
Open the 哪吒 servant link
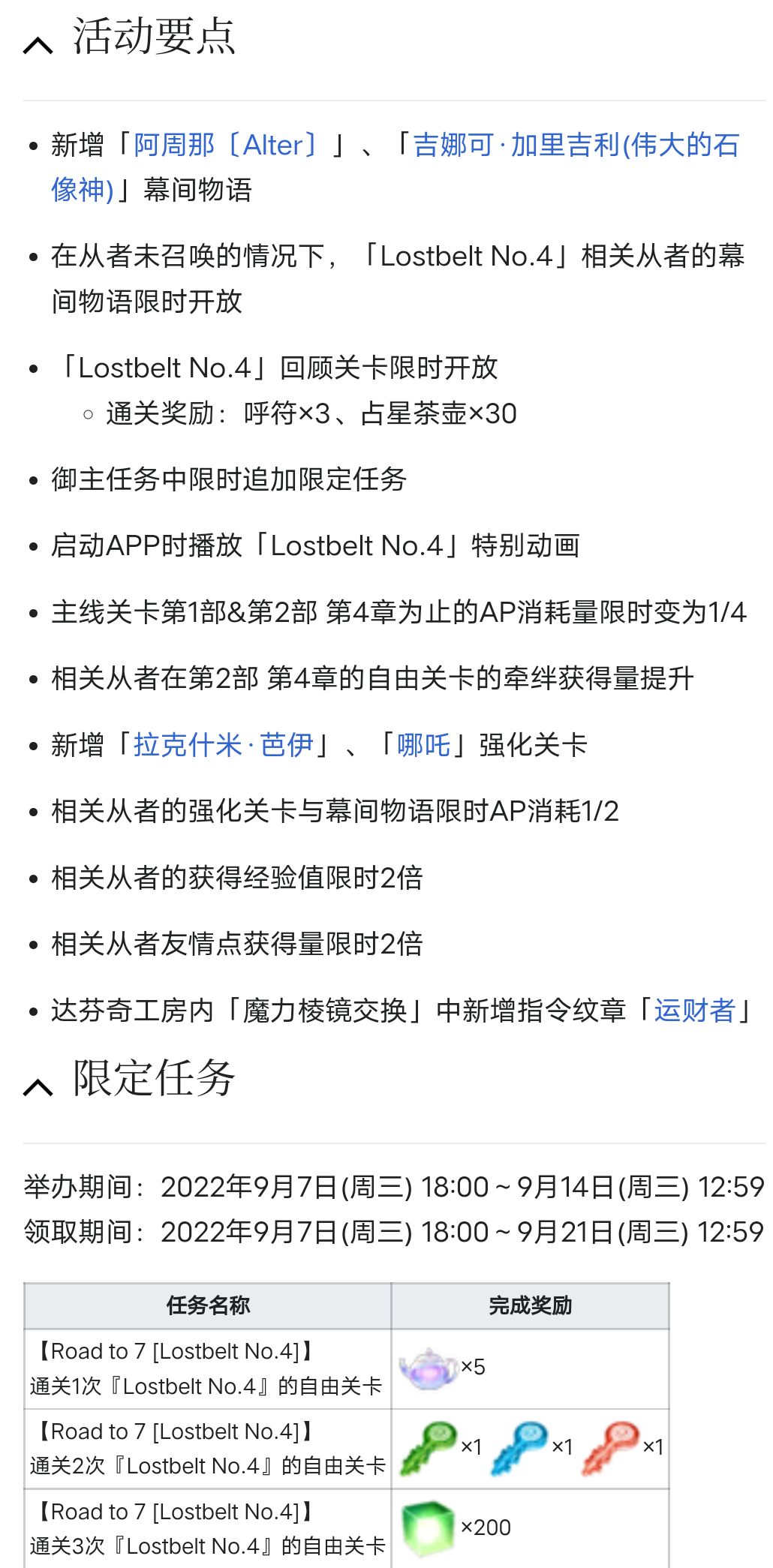tap(423, 745)
